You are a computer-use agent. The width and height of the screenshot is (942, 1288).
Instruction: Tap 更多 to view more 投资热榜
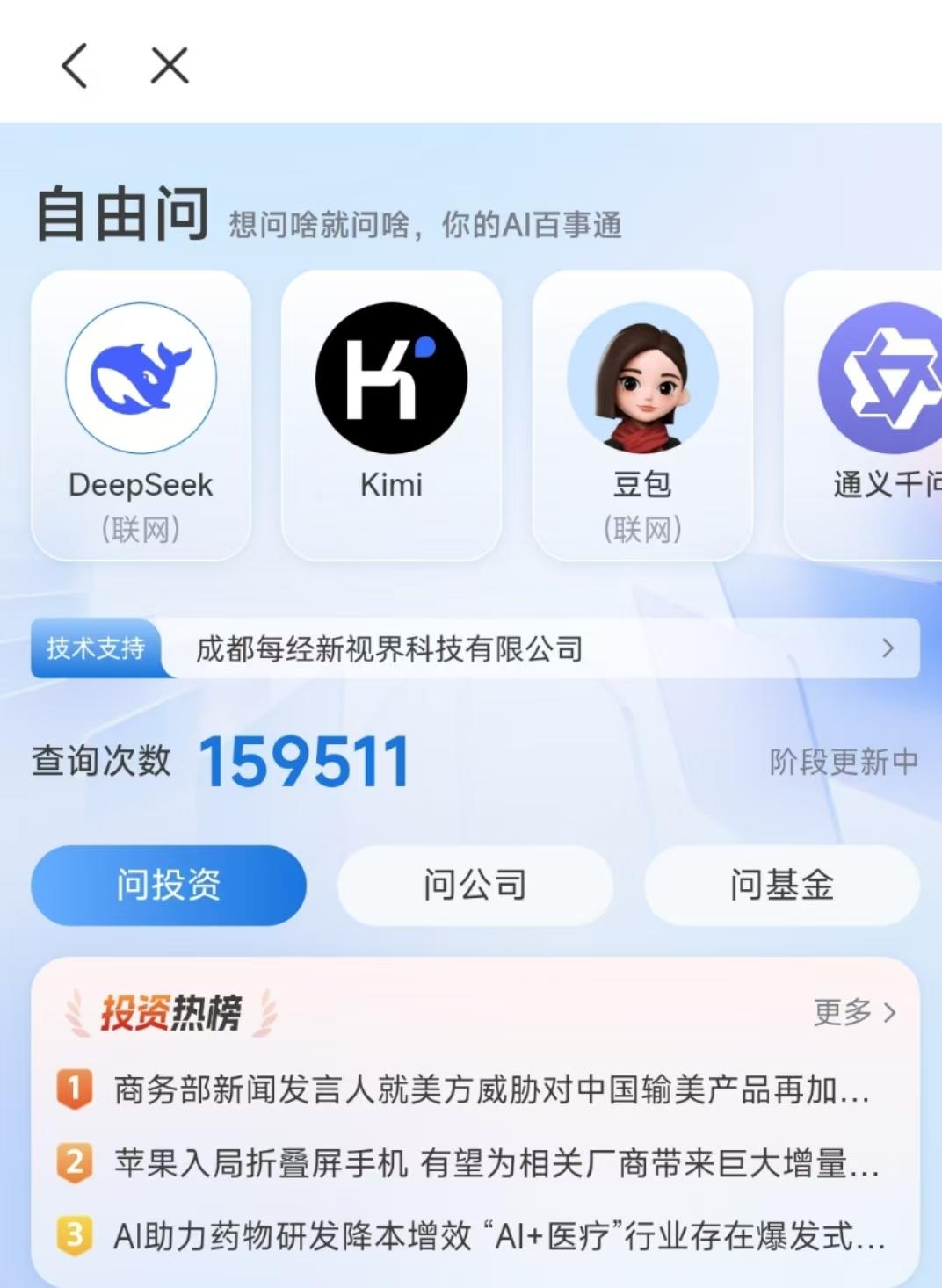tap(854, 1012)
